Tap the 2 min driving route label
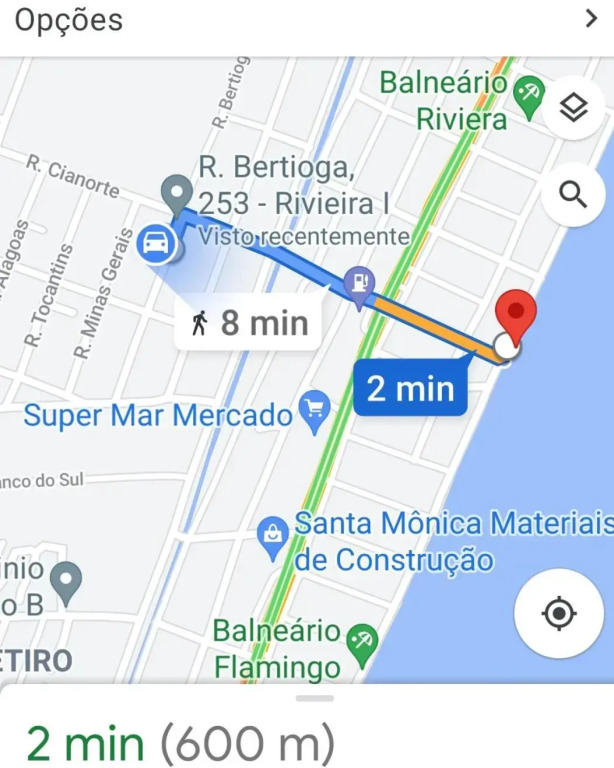 click(411, 389)
